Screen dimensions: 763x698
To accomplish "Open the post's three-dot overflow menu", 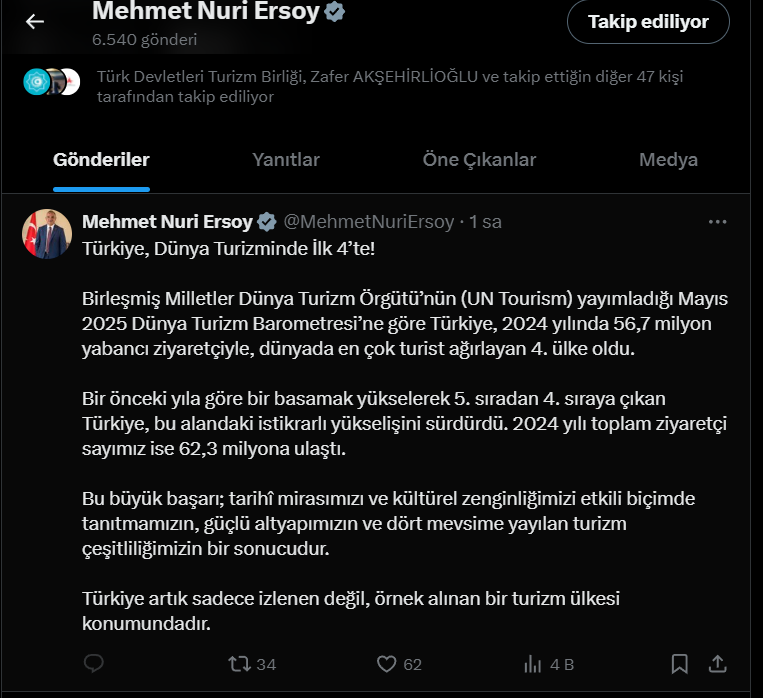I will pyautogui.click(x=718, y=221).
